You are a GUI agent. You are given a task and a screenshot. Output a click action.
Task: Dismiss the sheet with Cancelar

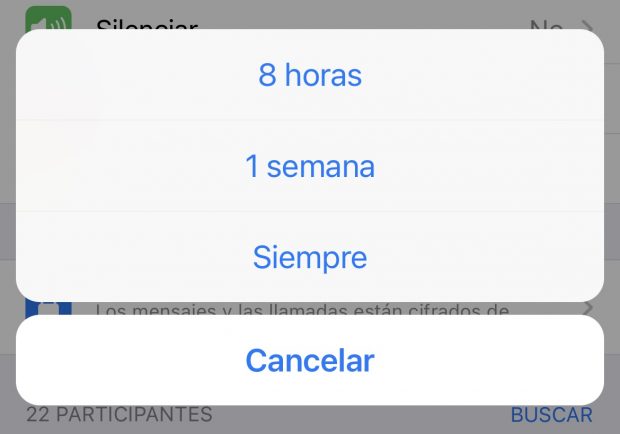pos(309,360)
